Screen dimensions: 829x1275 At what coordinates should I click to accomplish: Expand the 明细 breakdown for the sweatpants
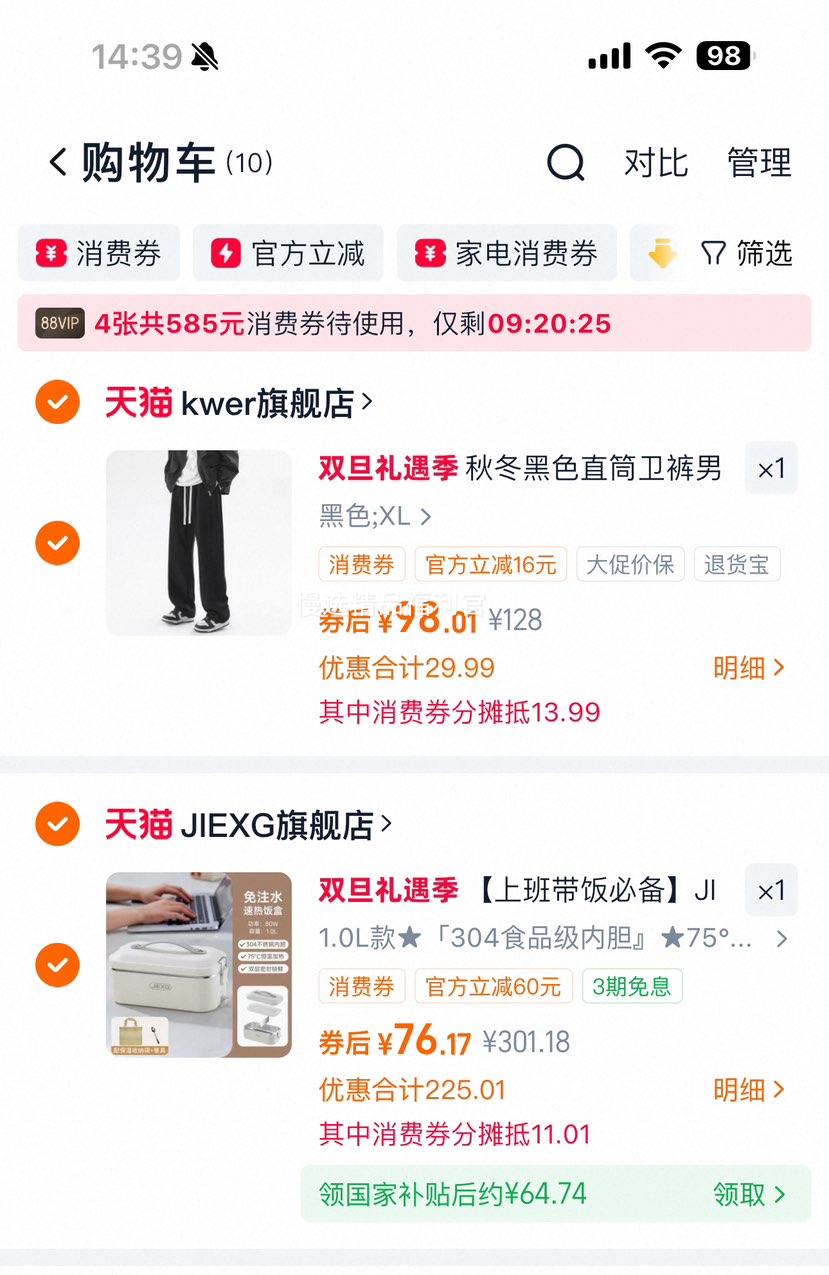[x=750, y=666]
